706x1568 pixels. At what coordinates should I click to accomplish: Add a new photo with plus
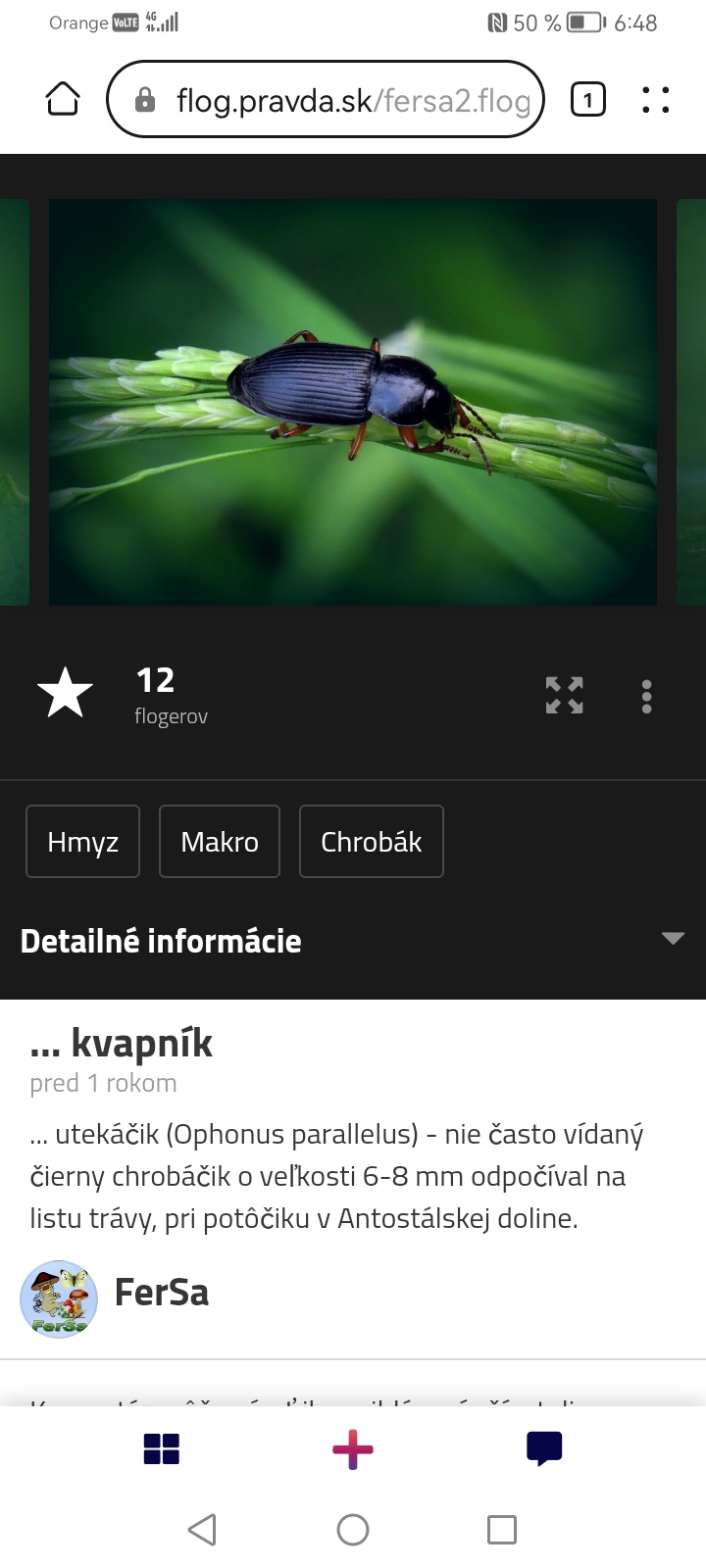click(x=353, y=1449)
